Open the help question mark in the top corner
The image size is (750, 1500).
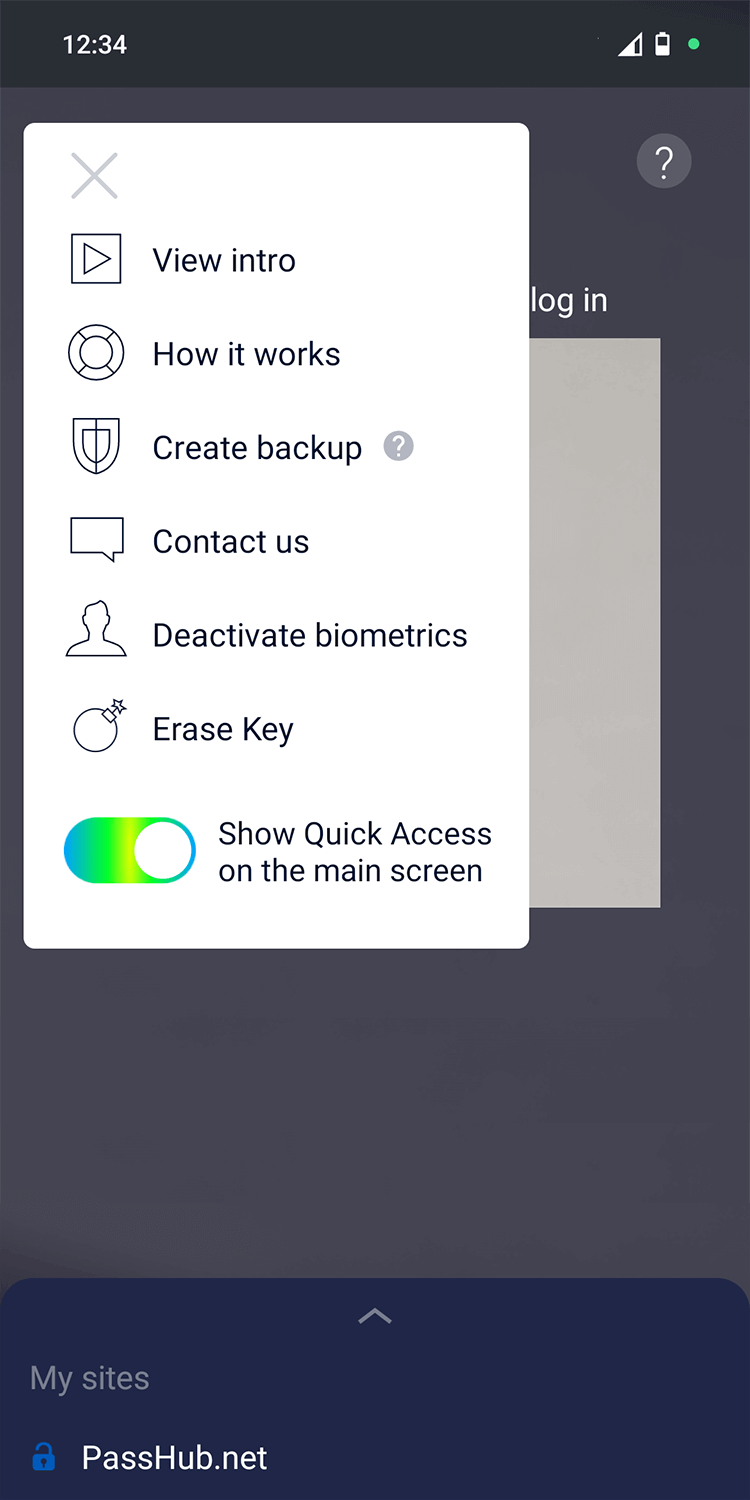point(664,161)
